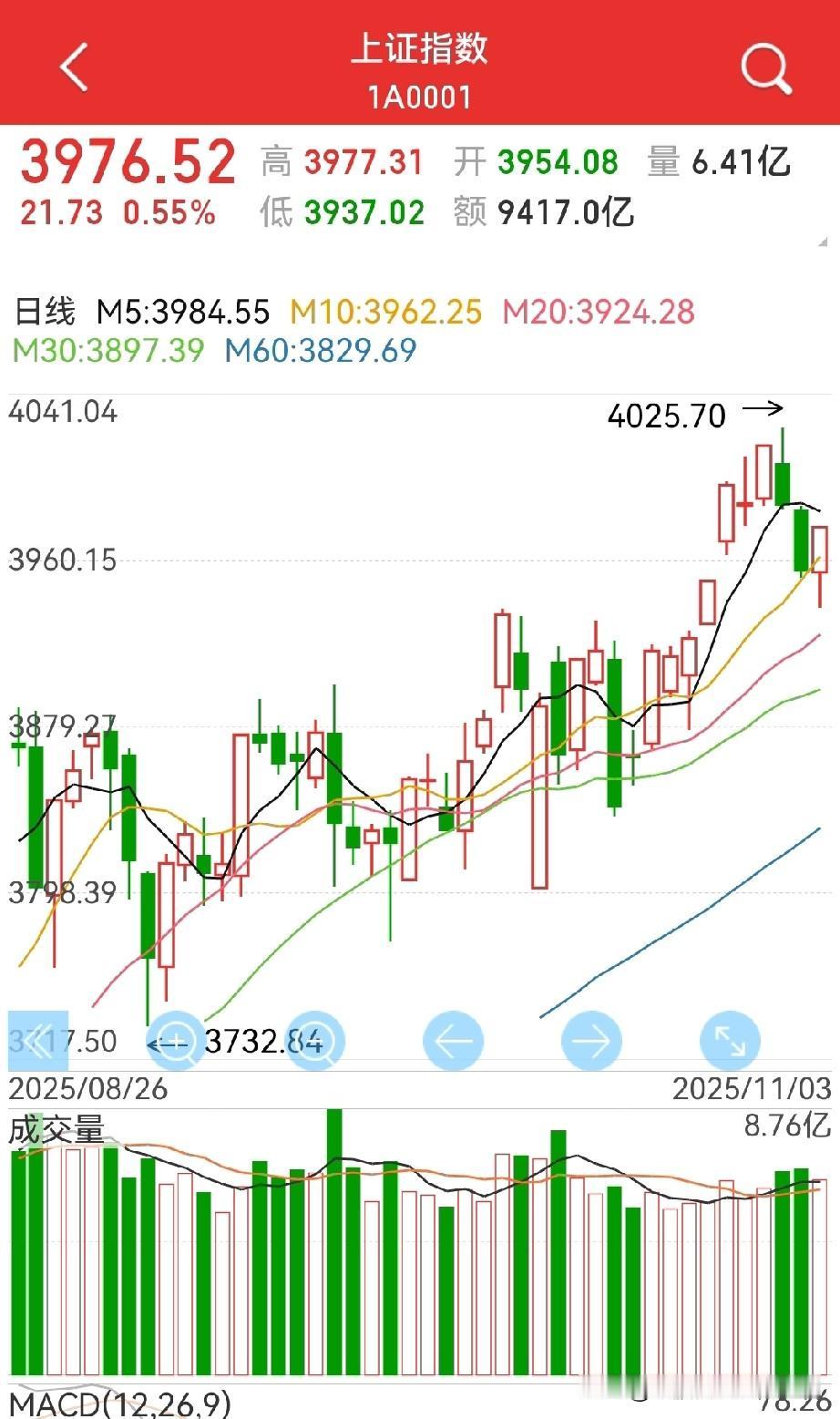
Task: Pan the chart right with arrow icon
Action: pos(590,1040)
